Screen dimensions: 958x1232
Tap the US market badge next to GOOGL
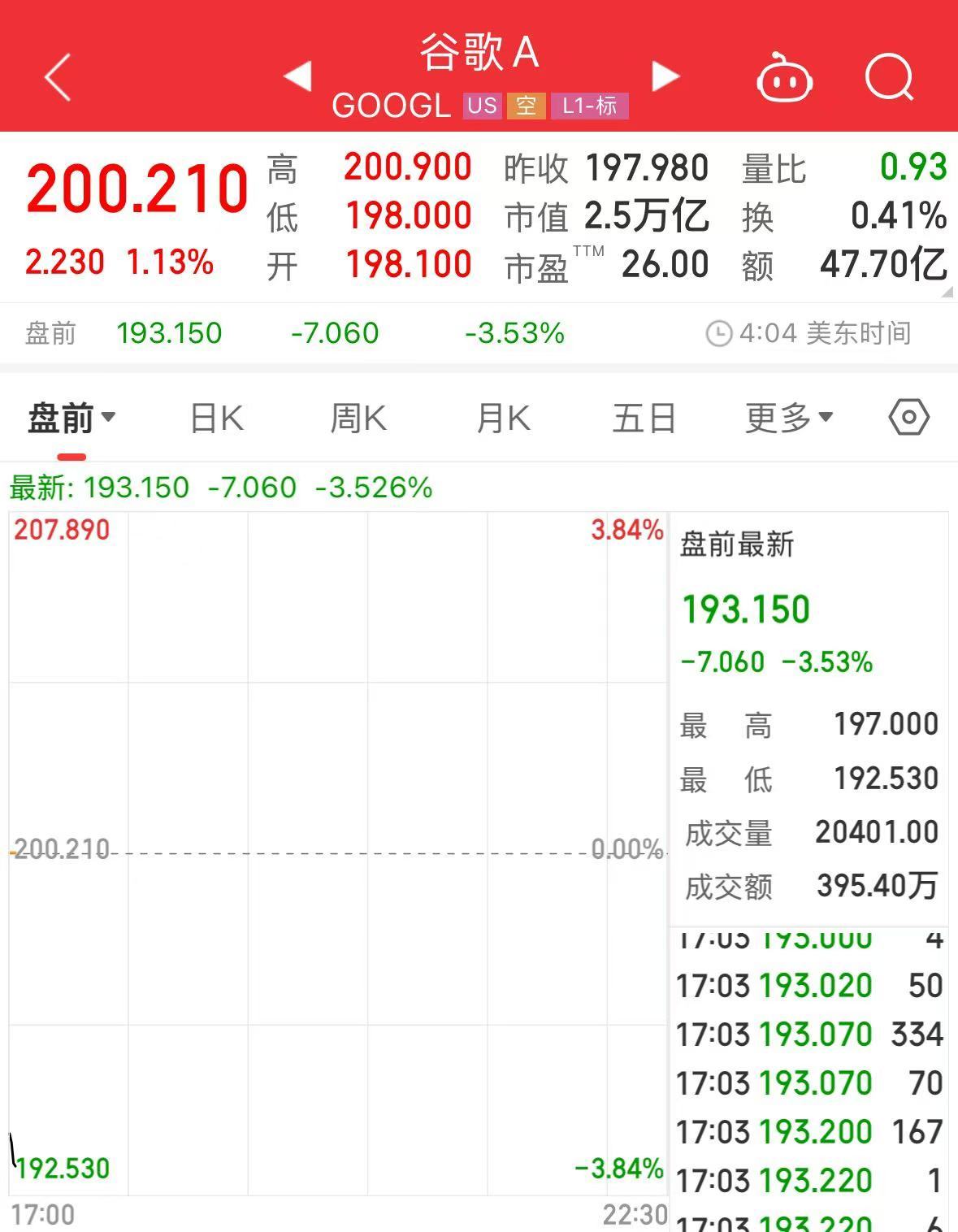tap(481, 106)
